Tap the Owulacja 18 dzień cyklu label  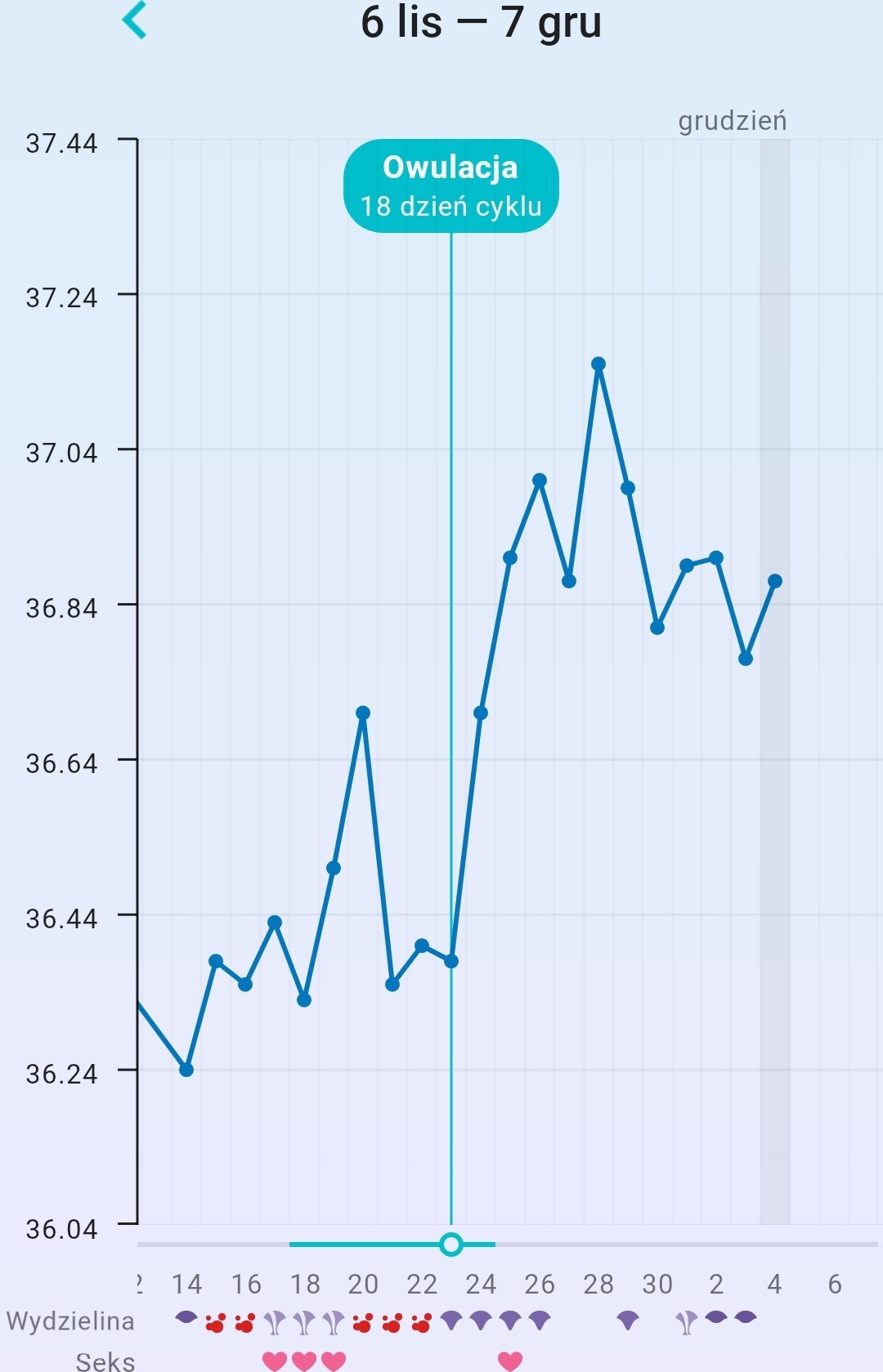[x=450, y=186]
